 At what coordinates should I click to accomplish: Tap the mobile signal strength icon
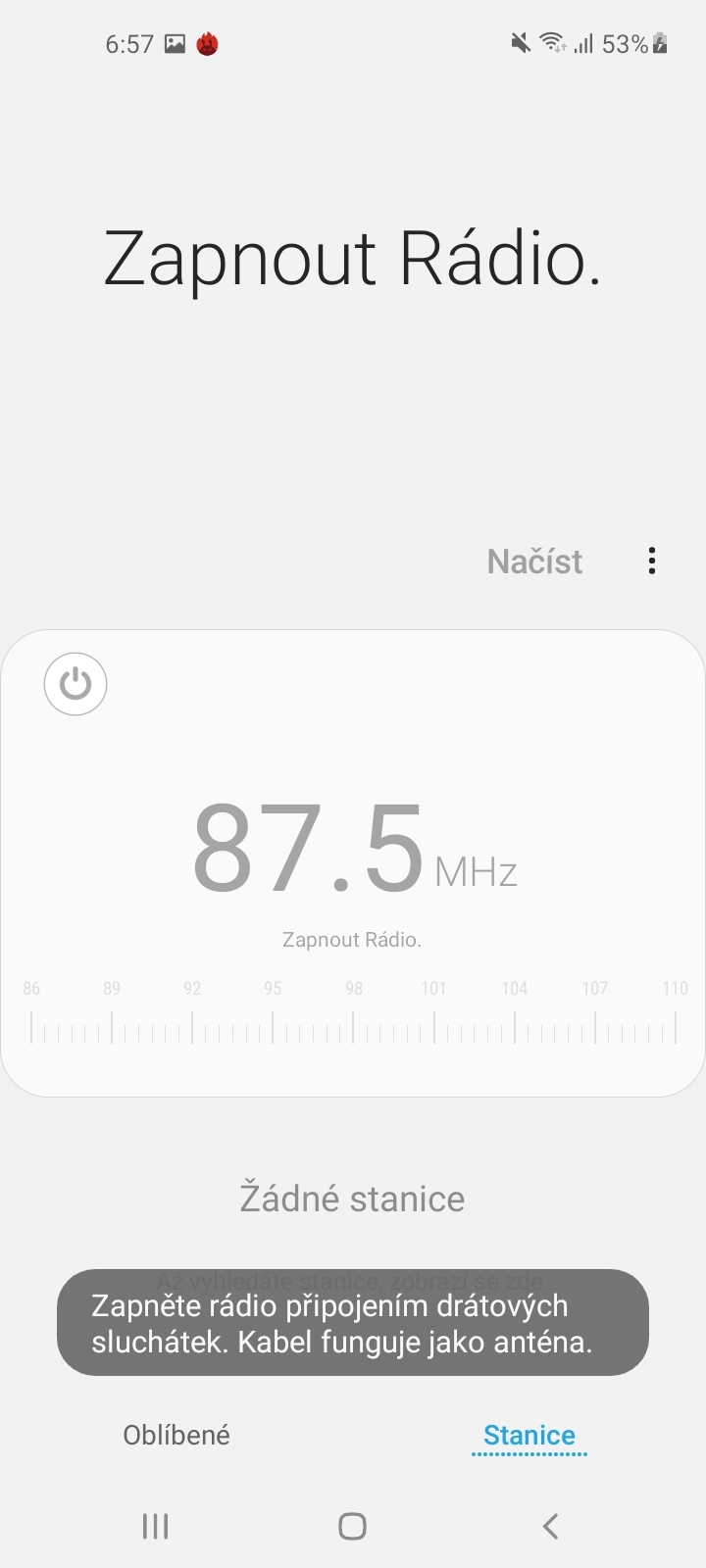click(585, 43)
